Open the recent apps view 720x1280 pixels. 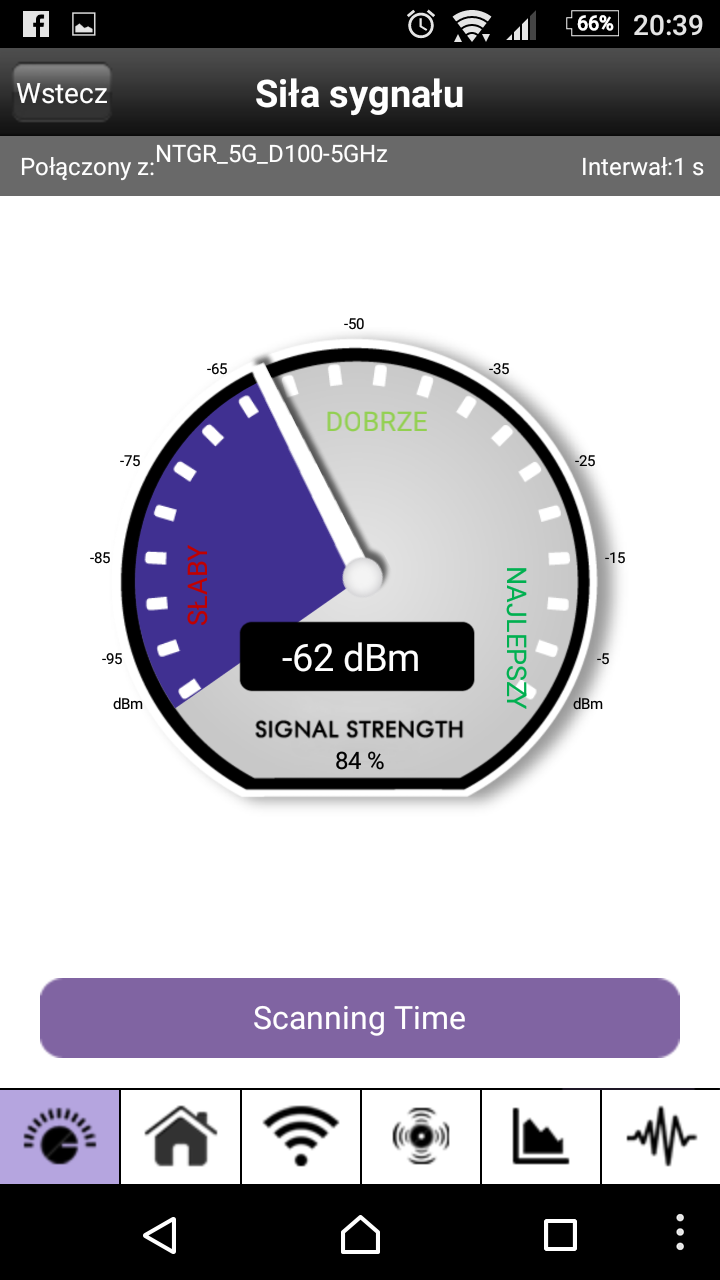click(x=560, y=1234)
